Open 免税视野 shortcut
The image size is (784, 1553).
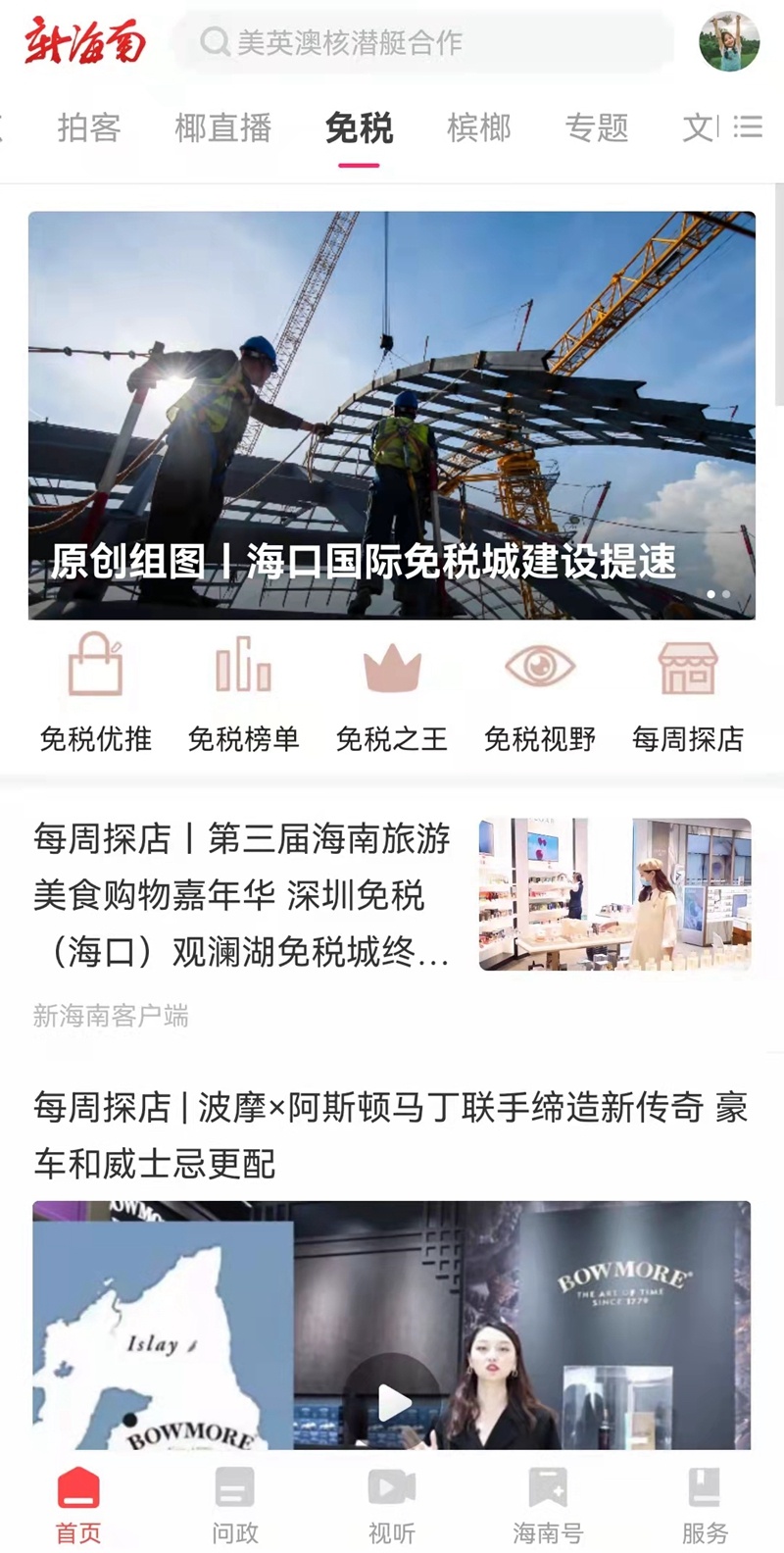pos(540,692)
